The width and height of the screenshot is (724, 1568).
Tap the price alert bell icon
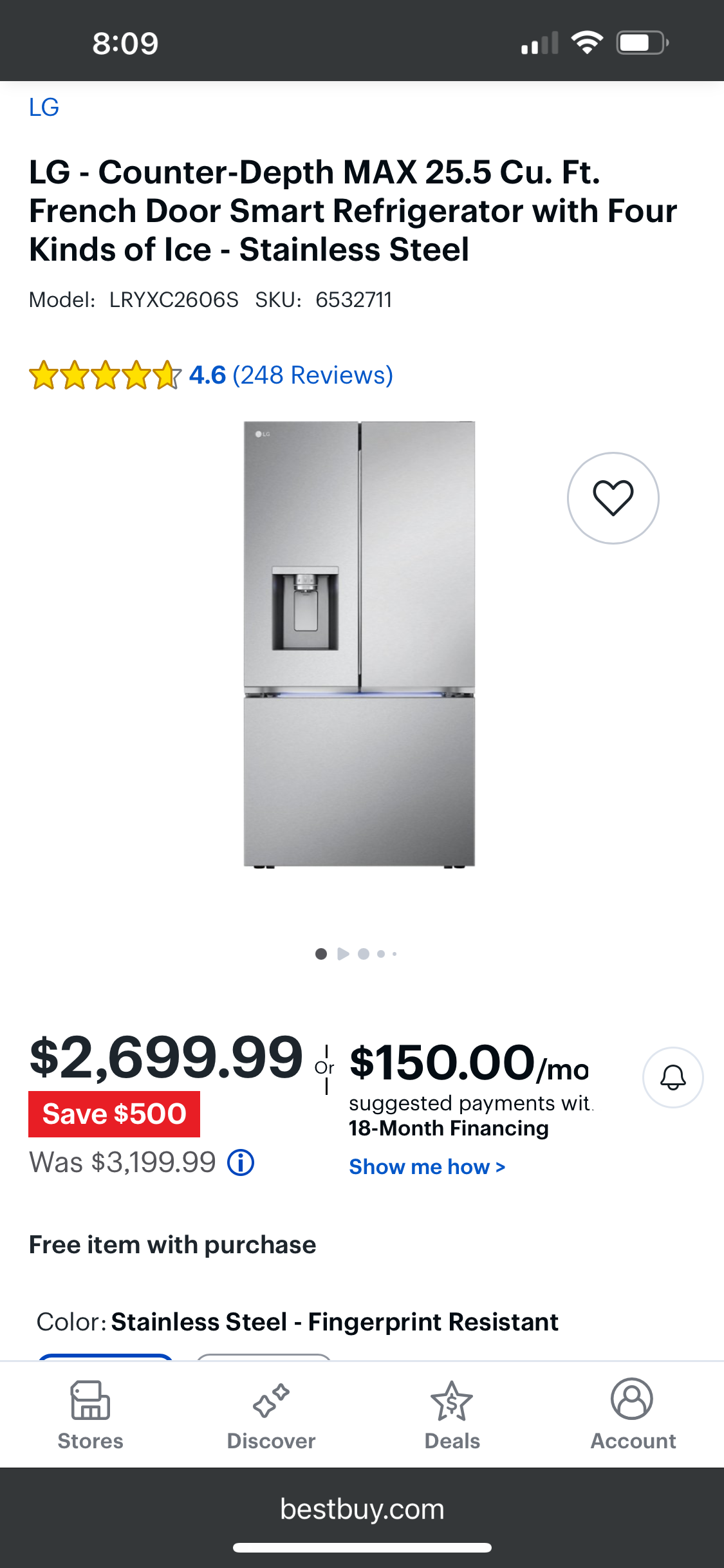coord(673,1078)
